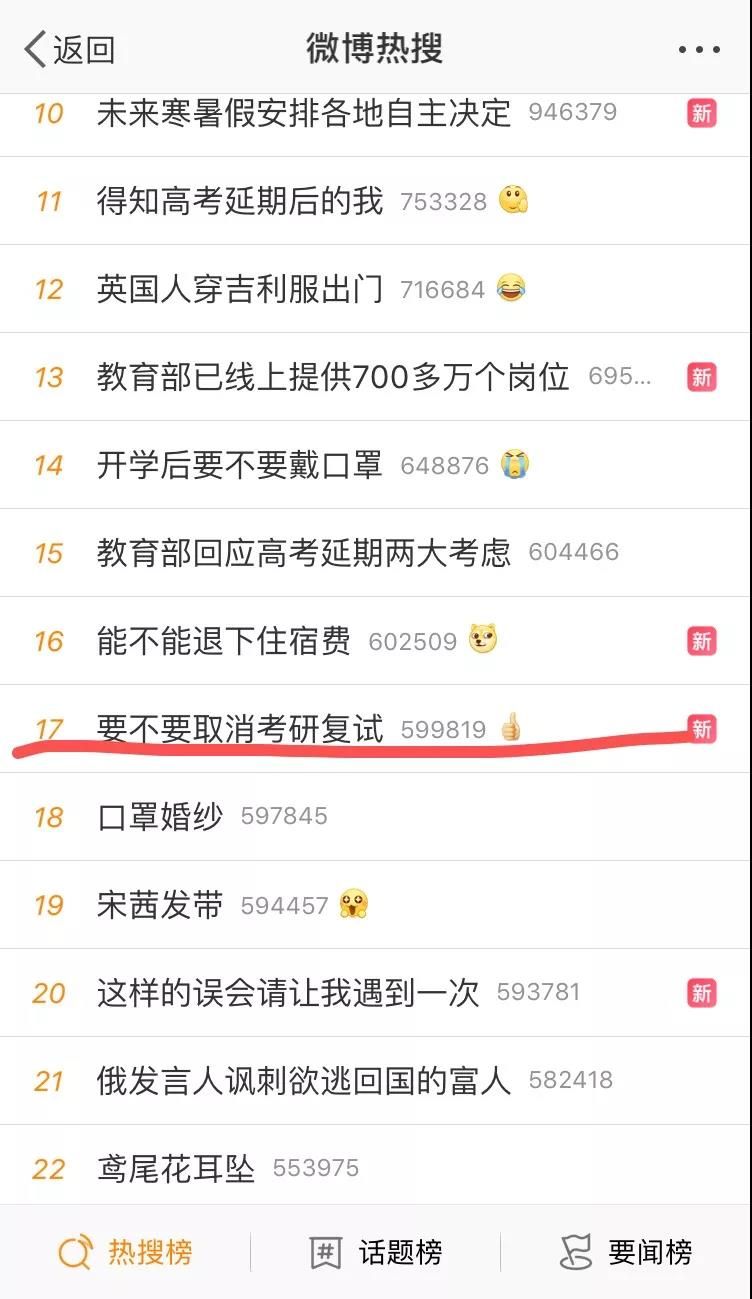Open hot search 要不要取消考研复试
The width and height of the screenshot is (752, 1299).
click(239, 729)
